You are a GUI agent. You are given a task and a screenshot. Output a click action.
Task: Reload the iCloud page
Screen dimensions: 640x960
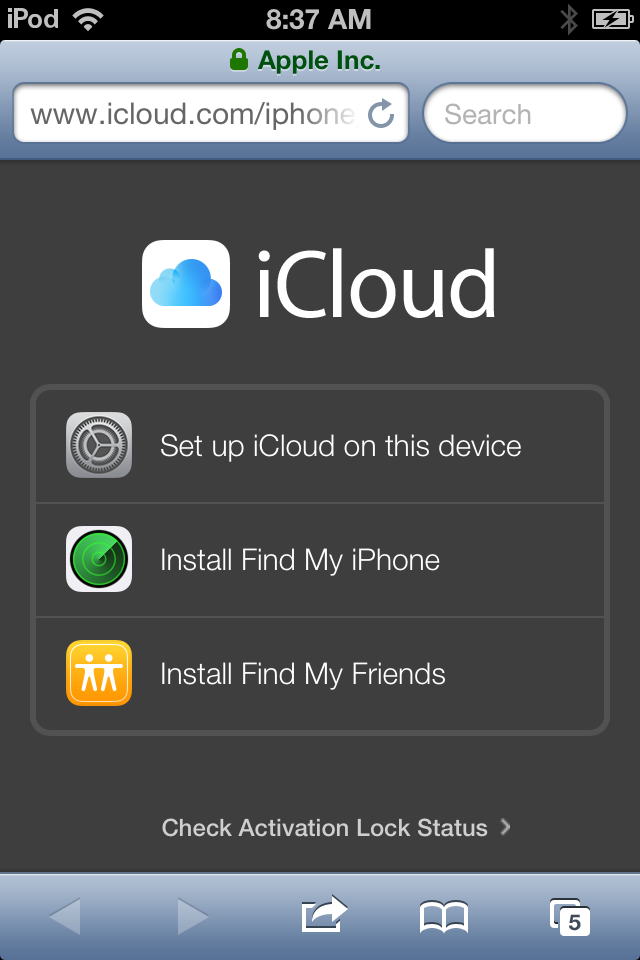click(381, 114)
